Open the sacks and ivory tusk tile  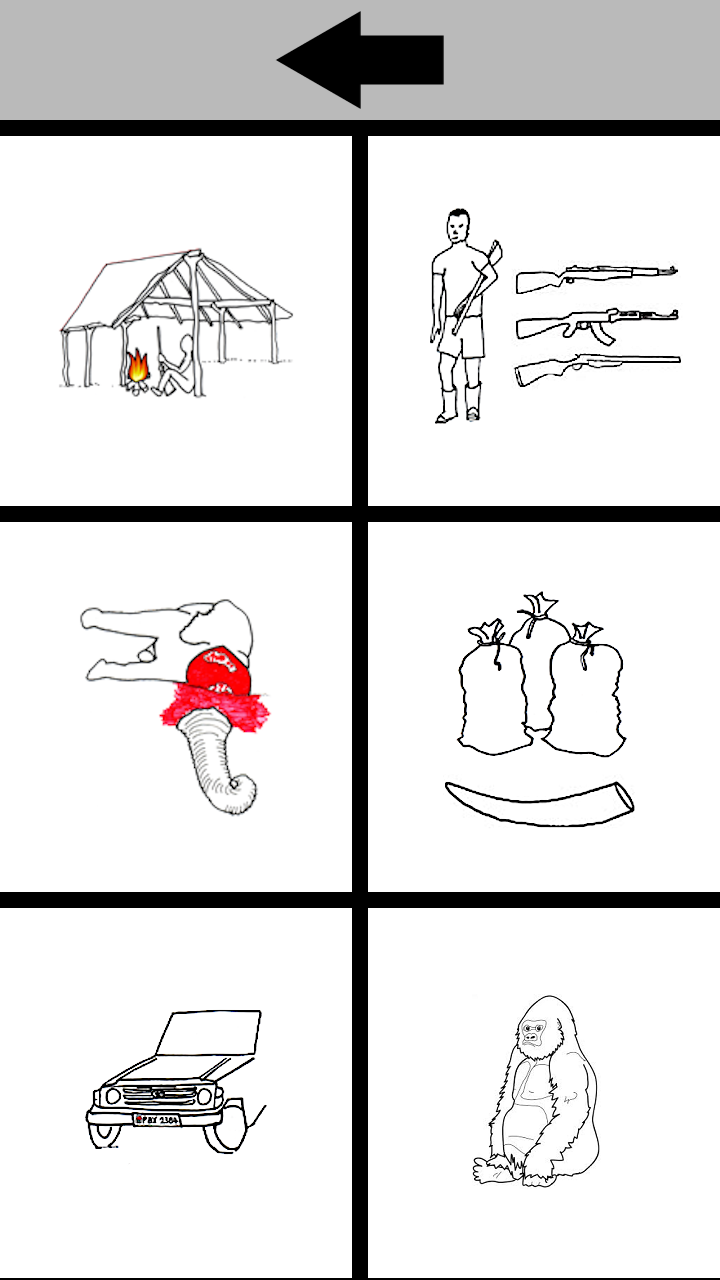(545, 706)
